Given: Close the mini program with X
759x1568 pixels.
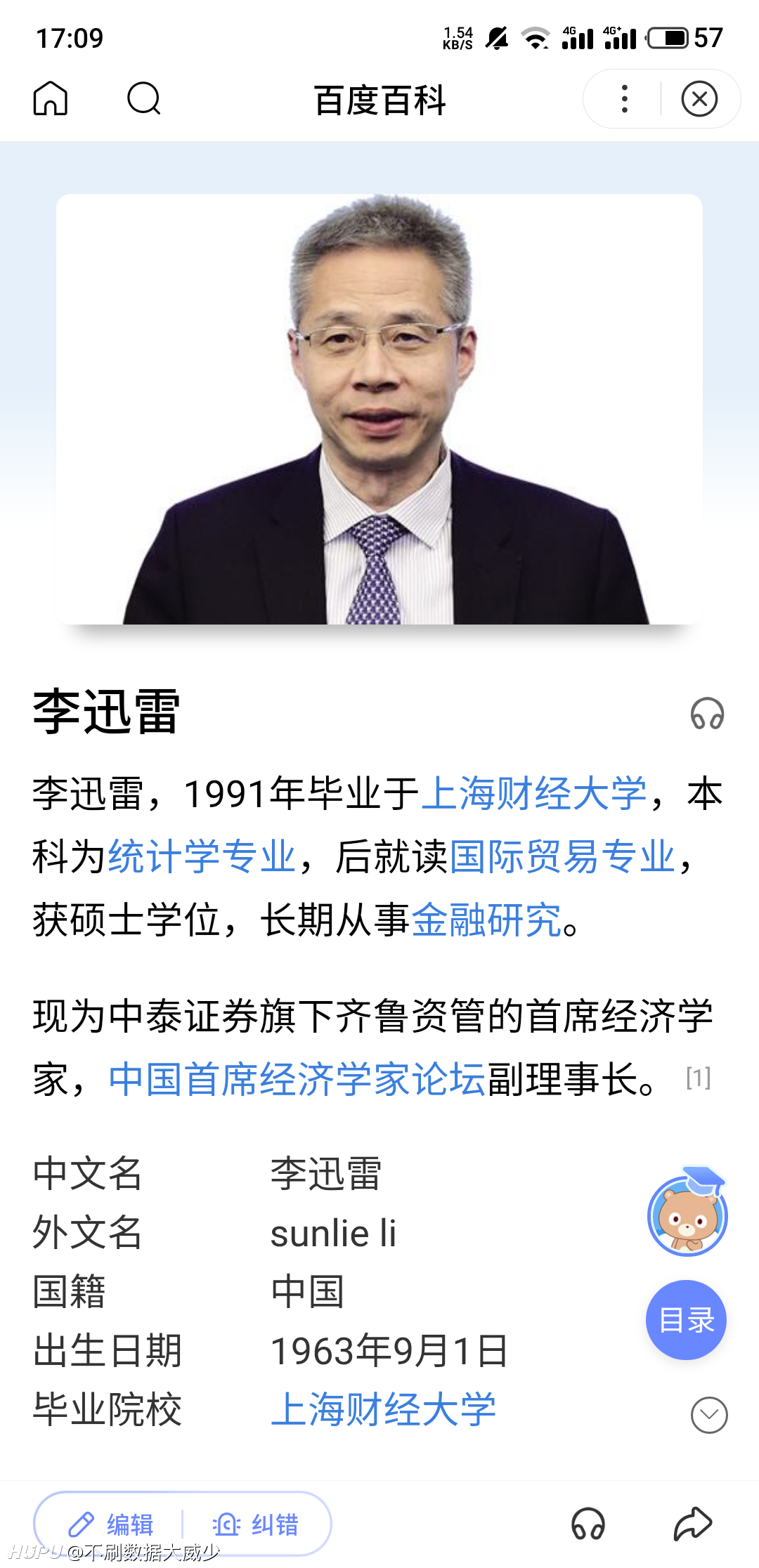Looking at the screenshot, I should [x=699, y=99].
